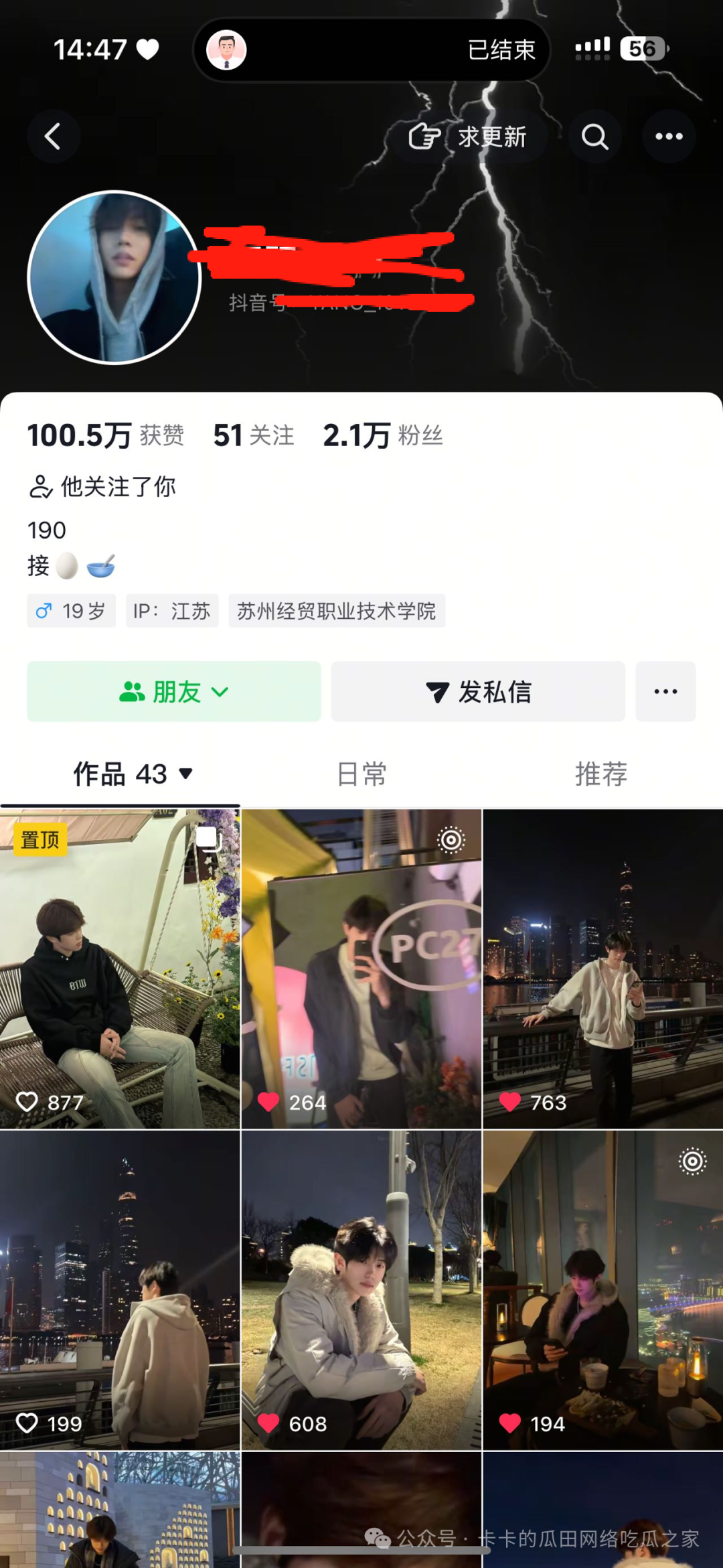Expand the 作品 43 sort dropdown
723x1568 pixels.
[x=133, y=774]
